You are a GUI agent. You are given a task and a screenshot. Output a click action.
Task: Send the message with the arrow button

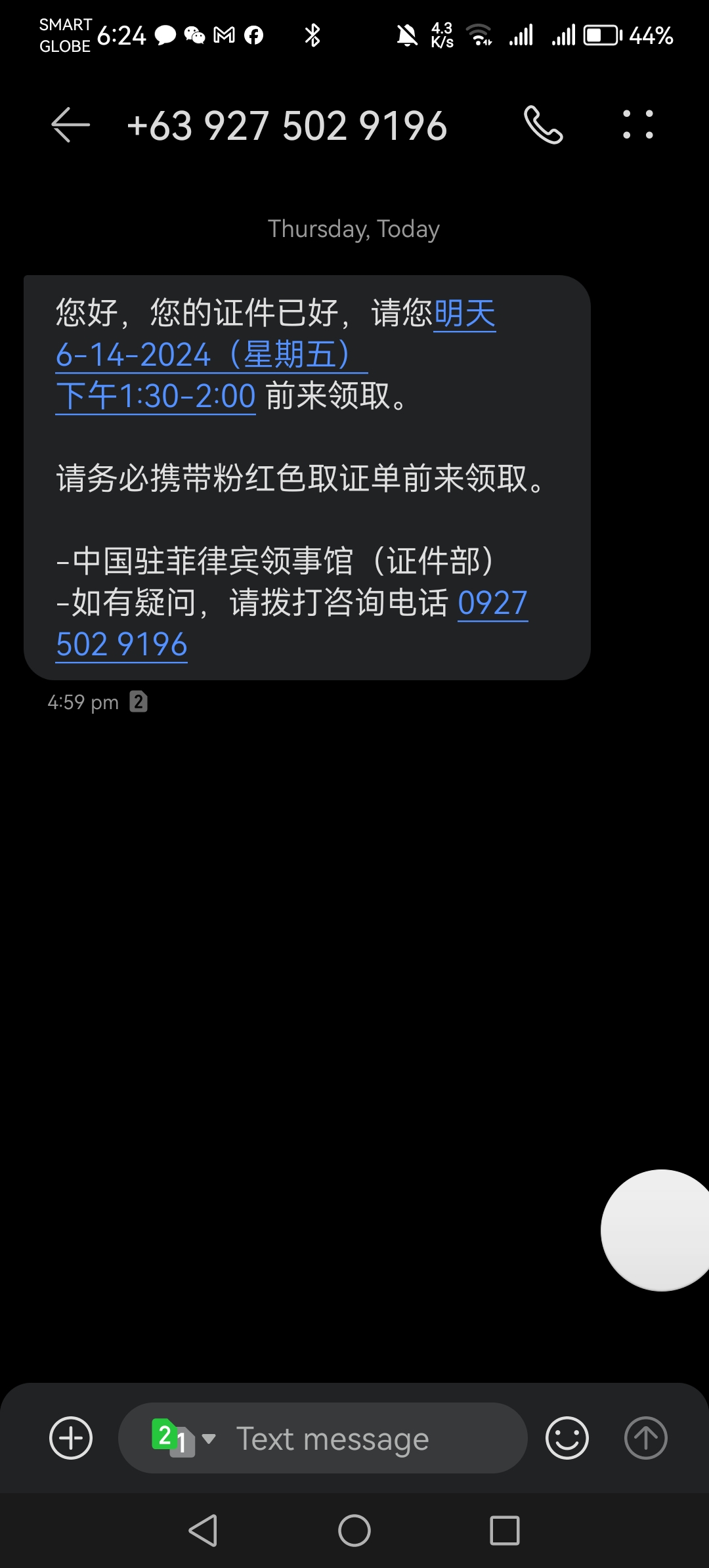[x=645, y=1438]
